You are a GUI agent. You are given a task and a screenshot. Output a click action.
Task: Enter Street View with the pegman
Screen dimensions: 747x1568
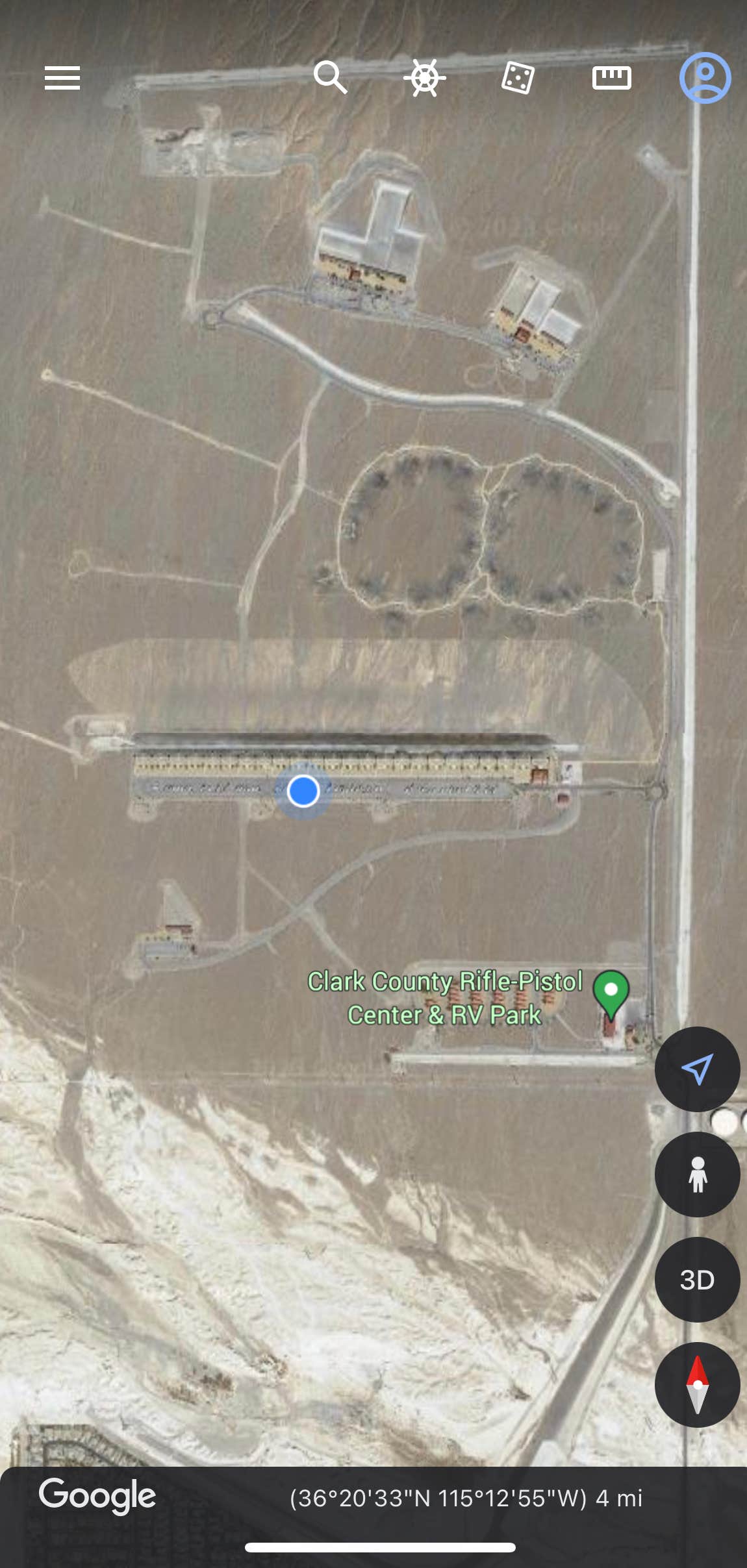pyautogui.click(x=697, y=1175)
